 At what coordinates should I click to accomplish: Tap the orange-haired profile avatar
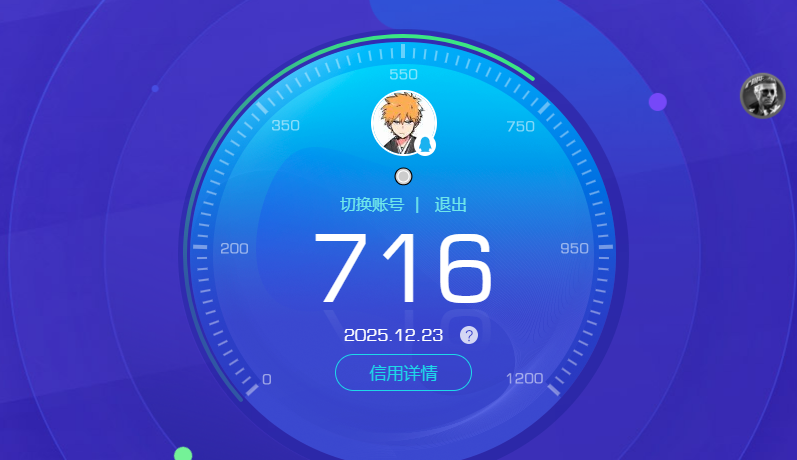click(402, 123)
